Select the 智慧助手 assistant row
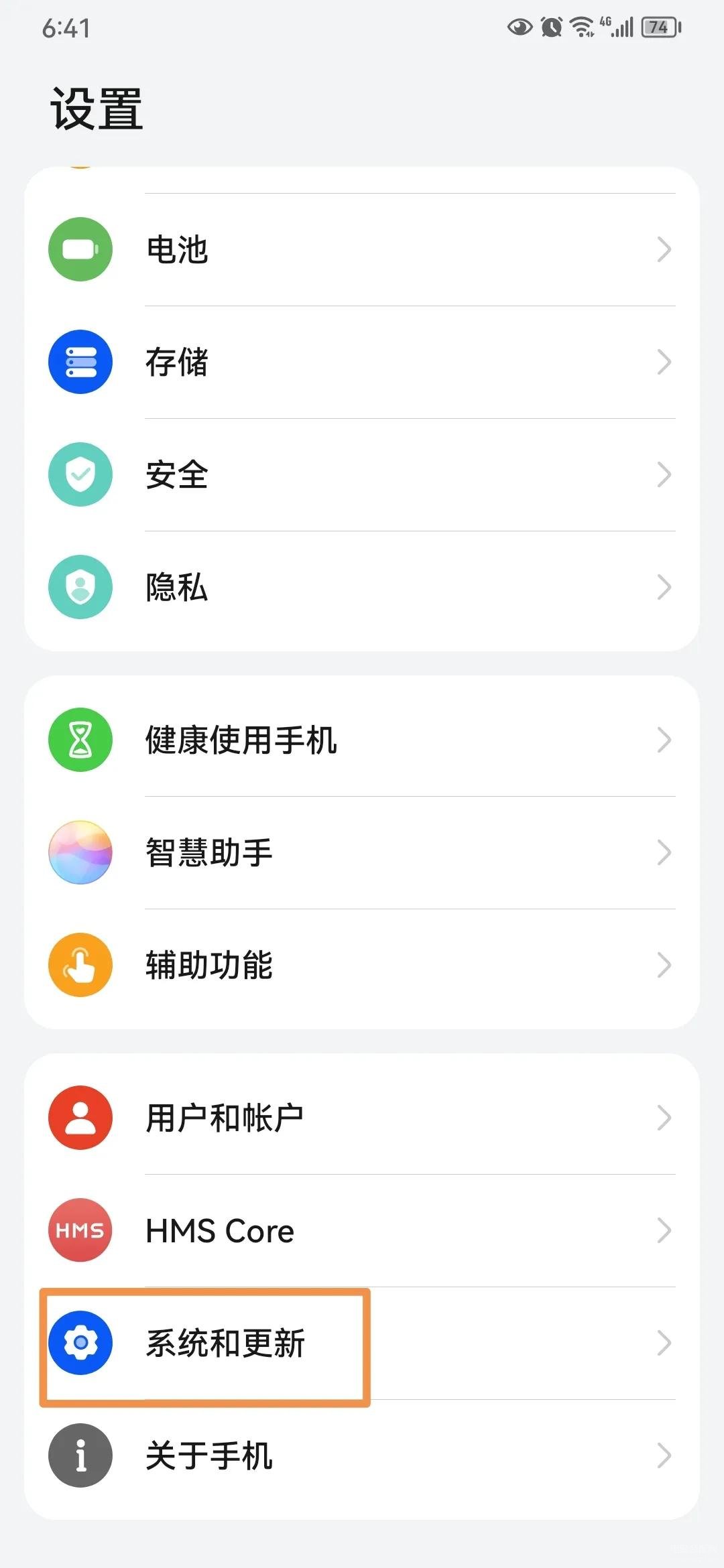Image resolution: width=724 pixels, height=1568 pixels. pyautogui.click(x=362, y=853)
